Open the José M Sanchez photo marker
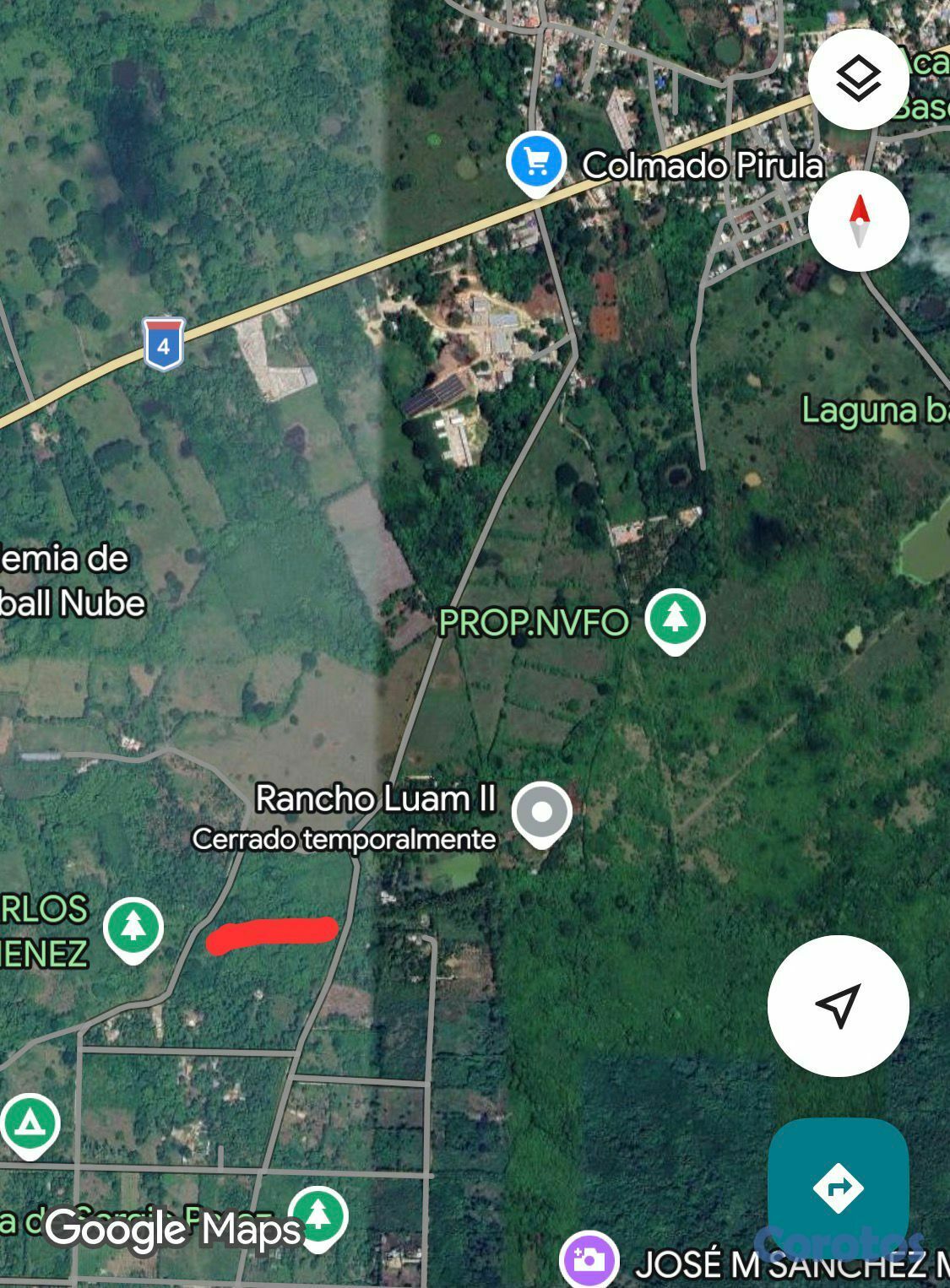950x1288 pixels. pyautogui.click(x=589, y=1259)
